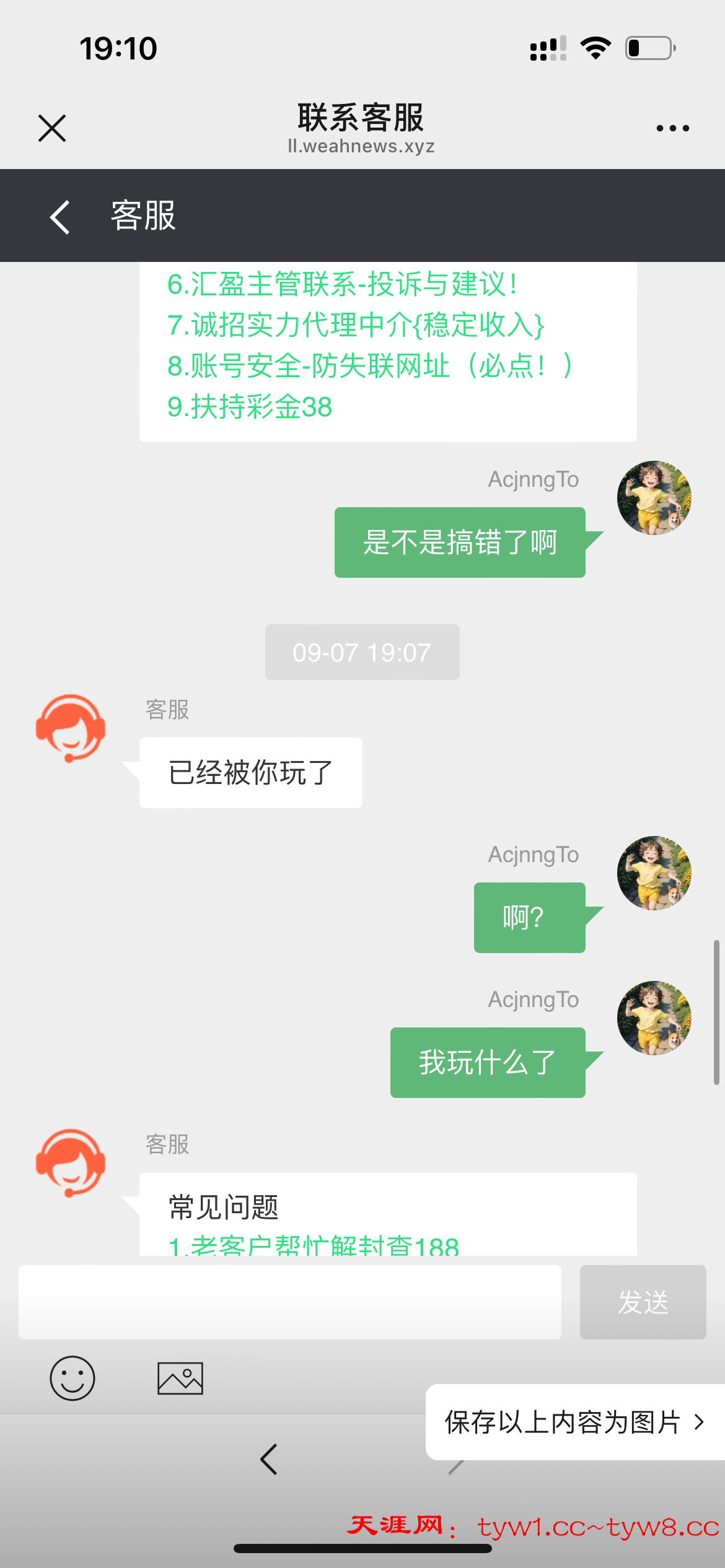Select option 7 诚招实力代理中介

coord(356,325)
